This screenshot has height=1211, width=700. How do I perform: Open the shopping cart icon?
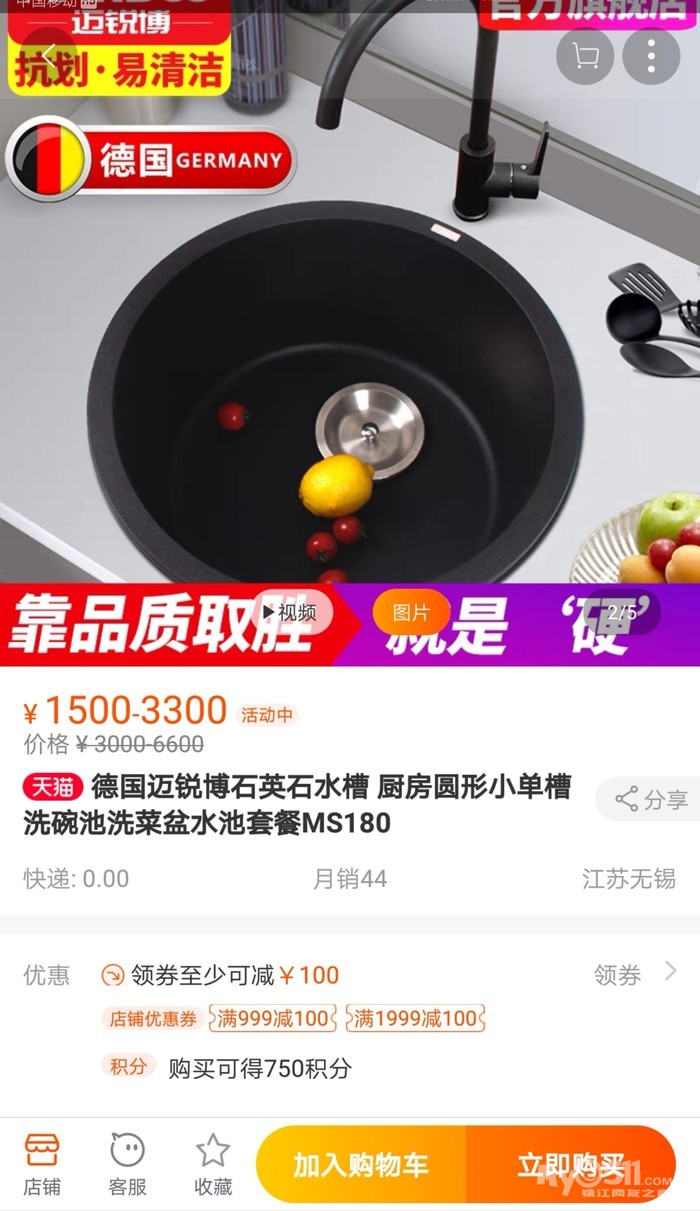(x=585, y=56)
